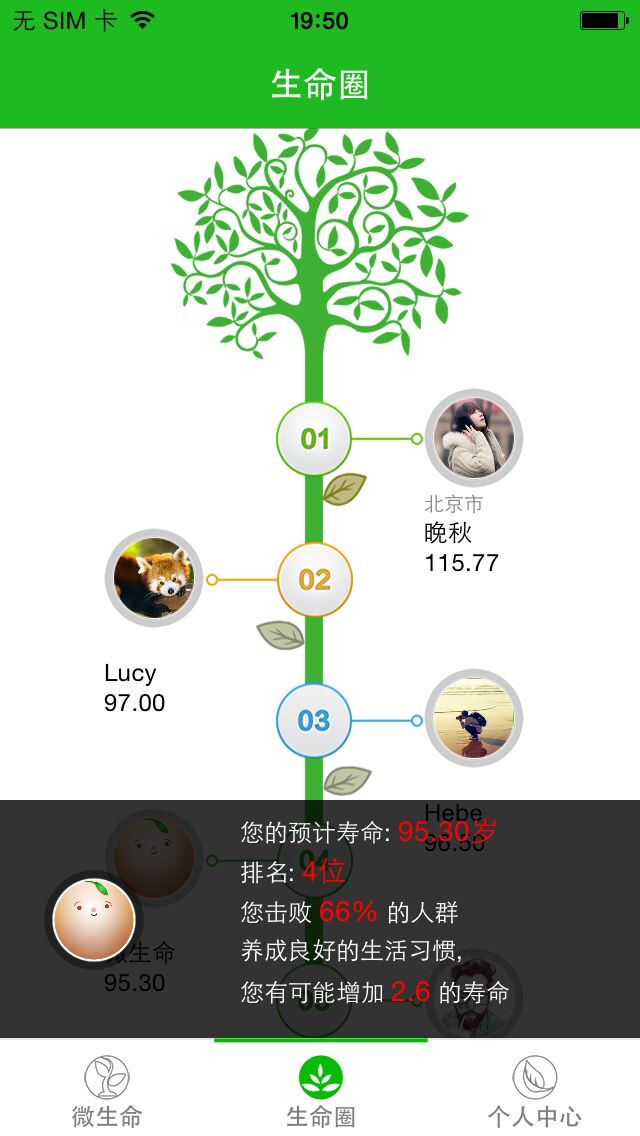
Task: Select the 生命圈 tab
Action: [320, 1090]
